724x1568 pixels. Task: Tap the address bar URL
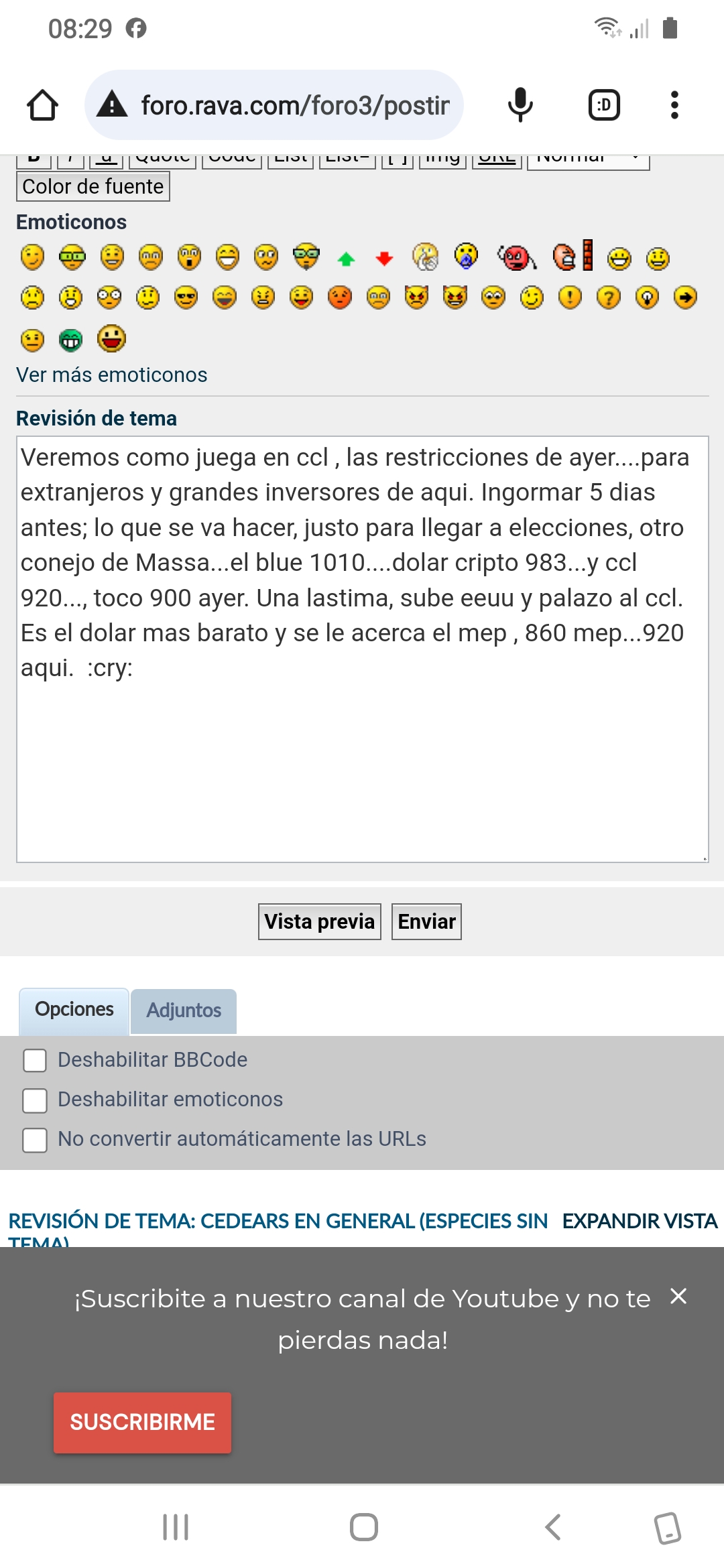pos(295,105)
